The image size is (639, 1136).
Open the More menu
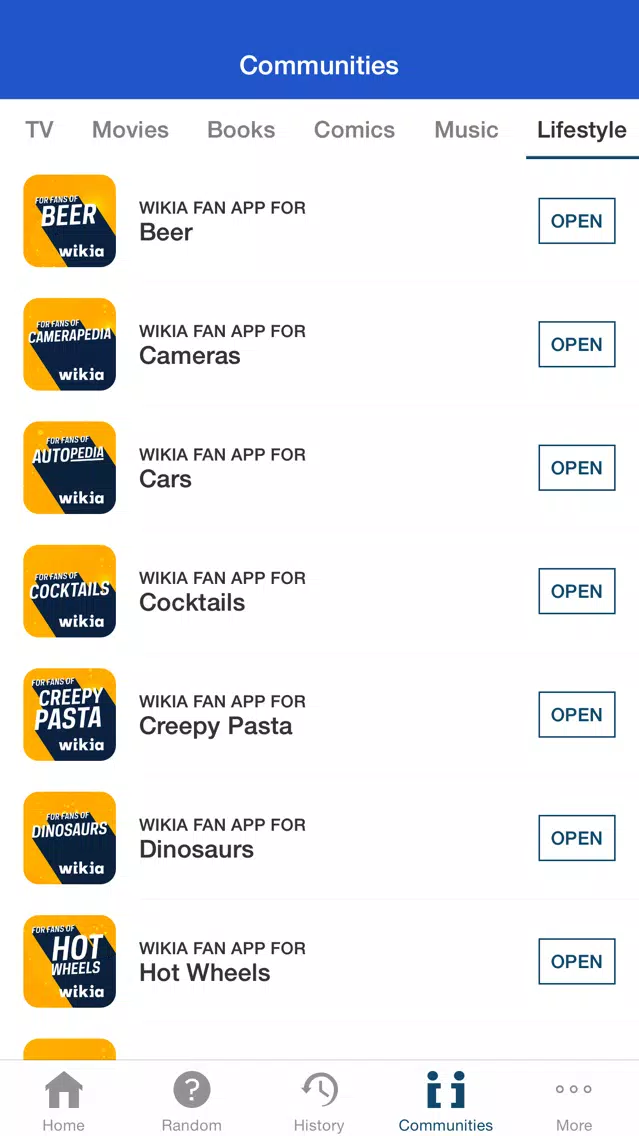[x=574, y=1100]
